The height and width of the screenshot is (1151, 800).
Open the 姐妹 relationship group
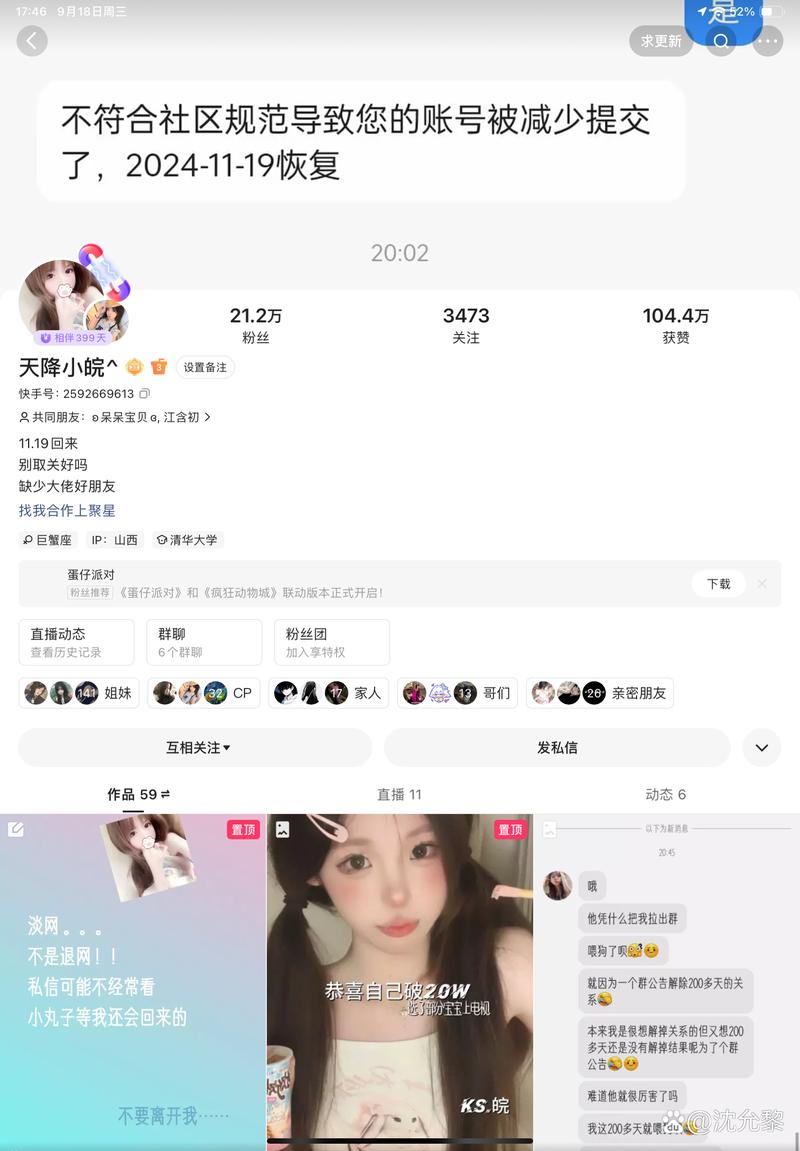click(78, 693)
